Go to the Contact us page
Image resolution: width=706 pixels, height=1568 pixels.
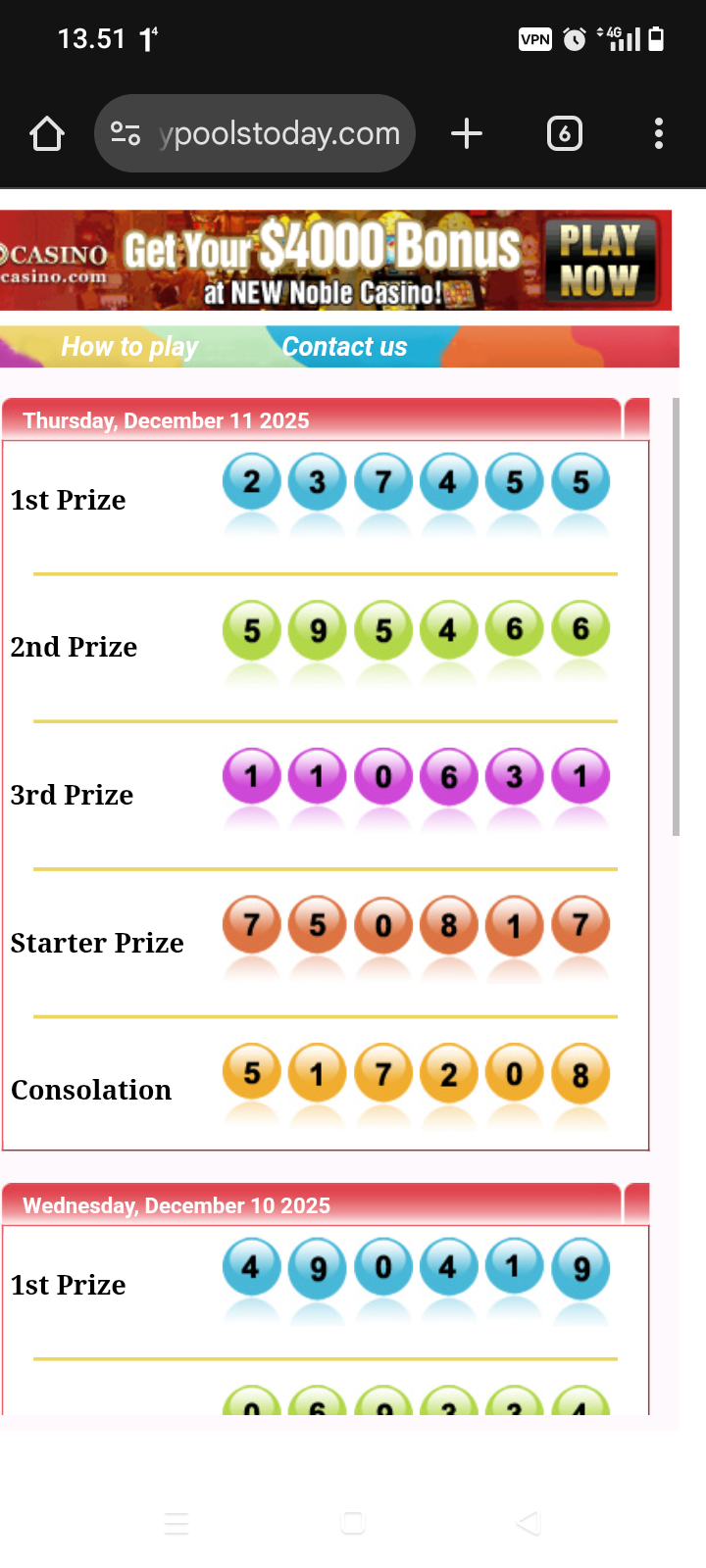coord(344,347)
